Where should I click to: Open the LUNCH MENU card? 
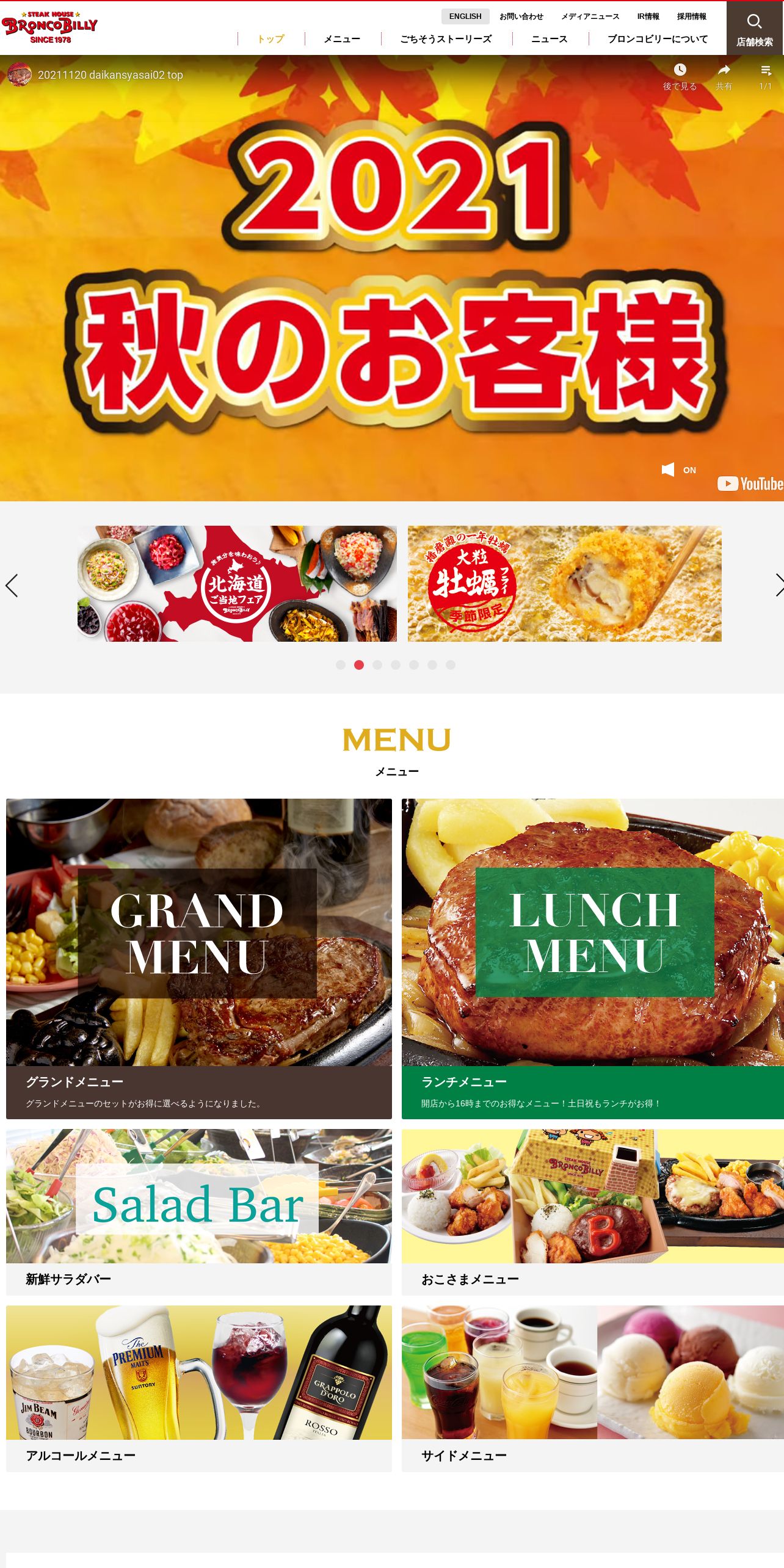click(592, 957)
